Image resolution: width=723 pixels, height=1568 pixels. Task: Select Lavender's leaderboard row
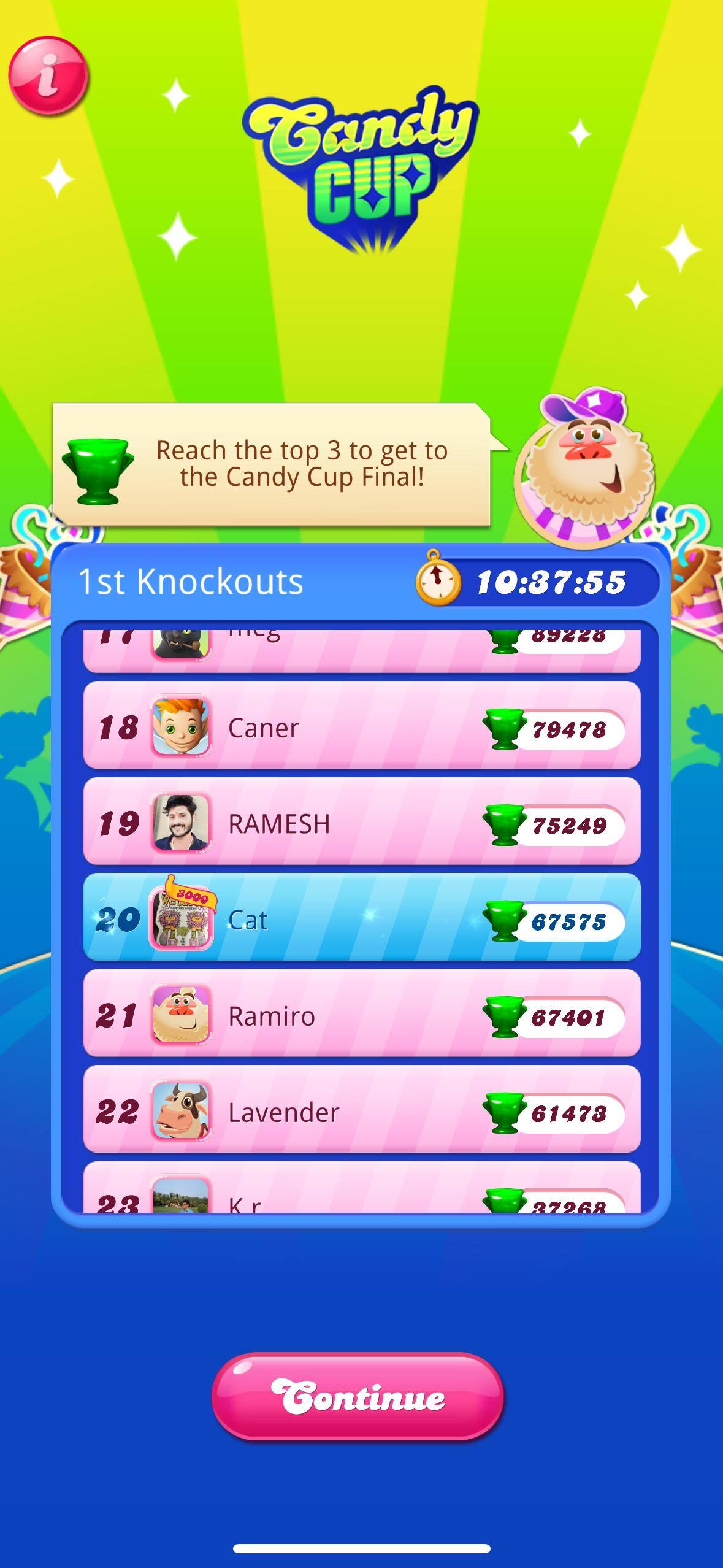pyautogui.click(x=362, y=1109)
